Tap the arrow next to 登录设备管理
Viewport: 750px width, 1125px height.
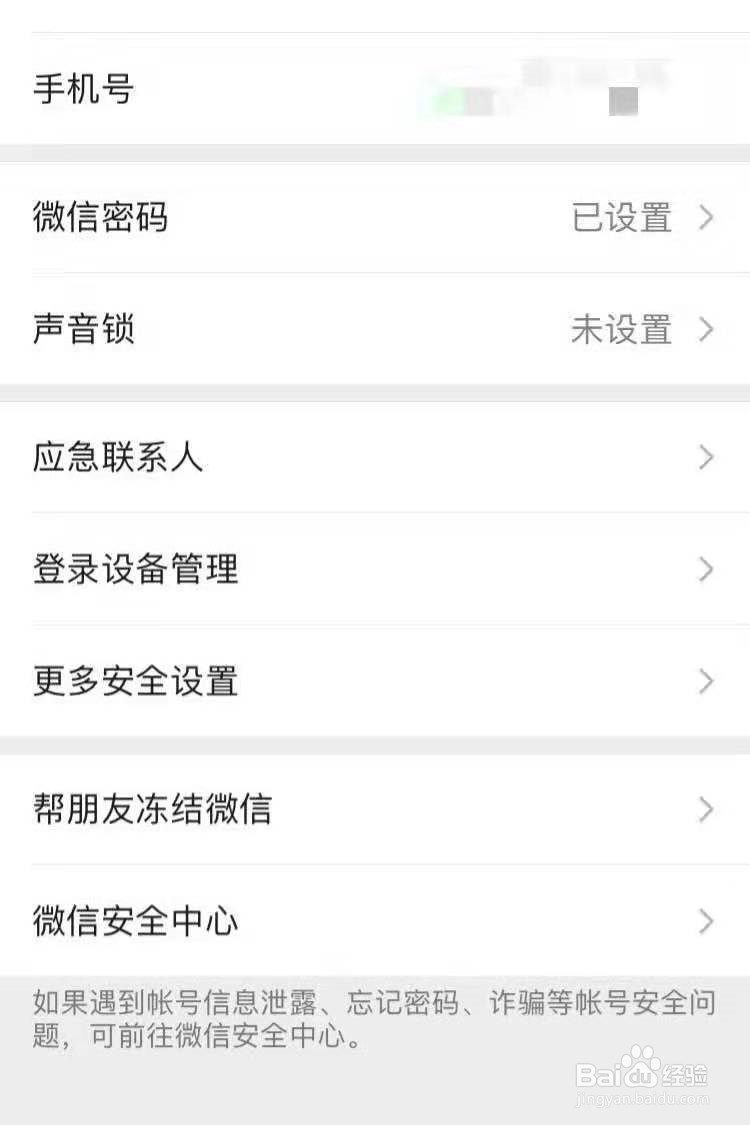tap(706, 570)
